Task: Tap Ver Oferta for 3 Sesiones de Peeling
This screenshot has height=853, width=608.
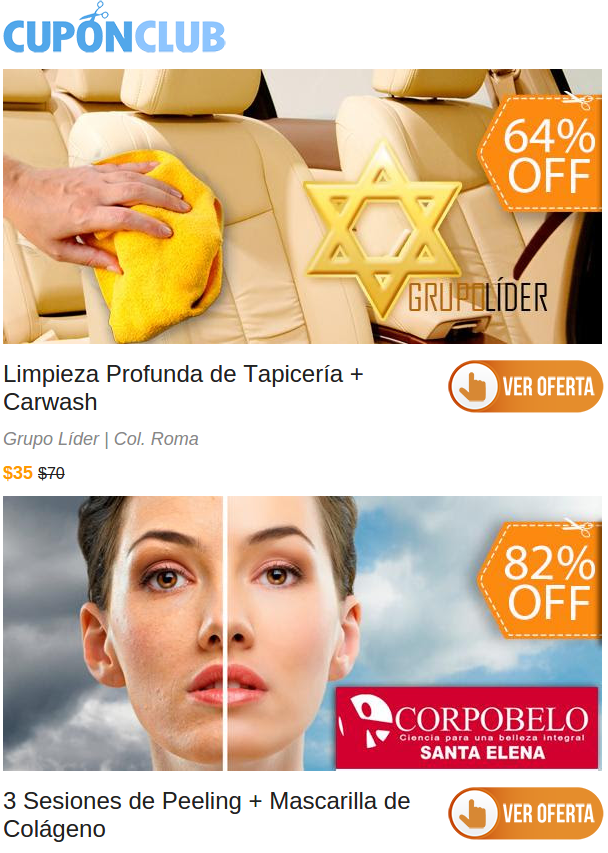Action: pos(525,813)
